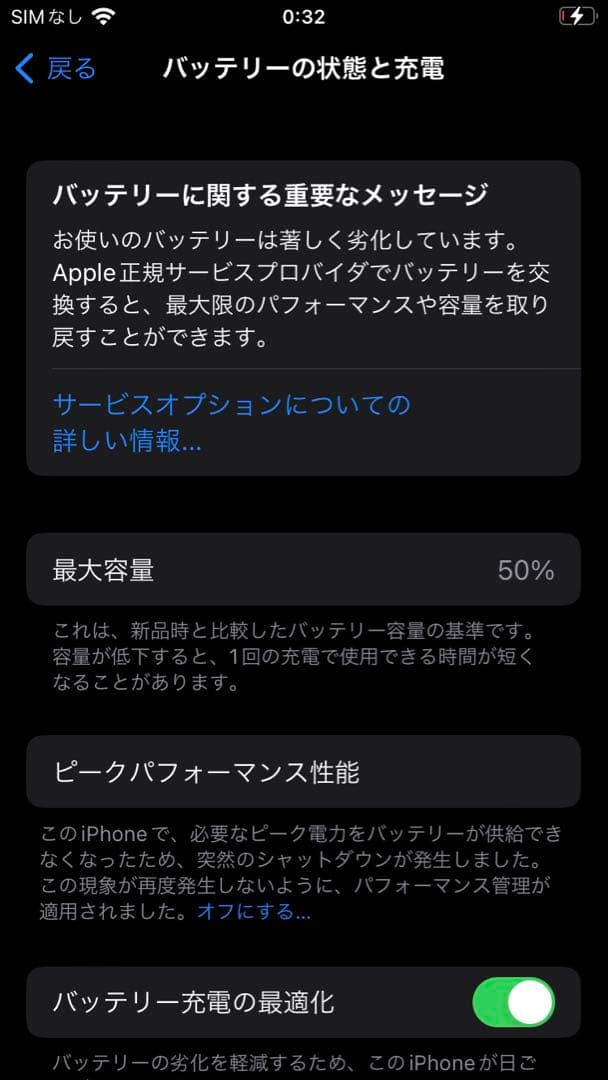
Task: Tap the オフにする link for performance management
Action: point(253,911)
